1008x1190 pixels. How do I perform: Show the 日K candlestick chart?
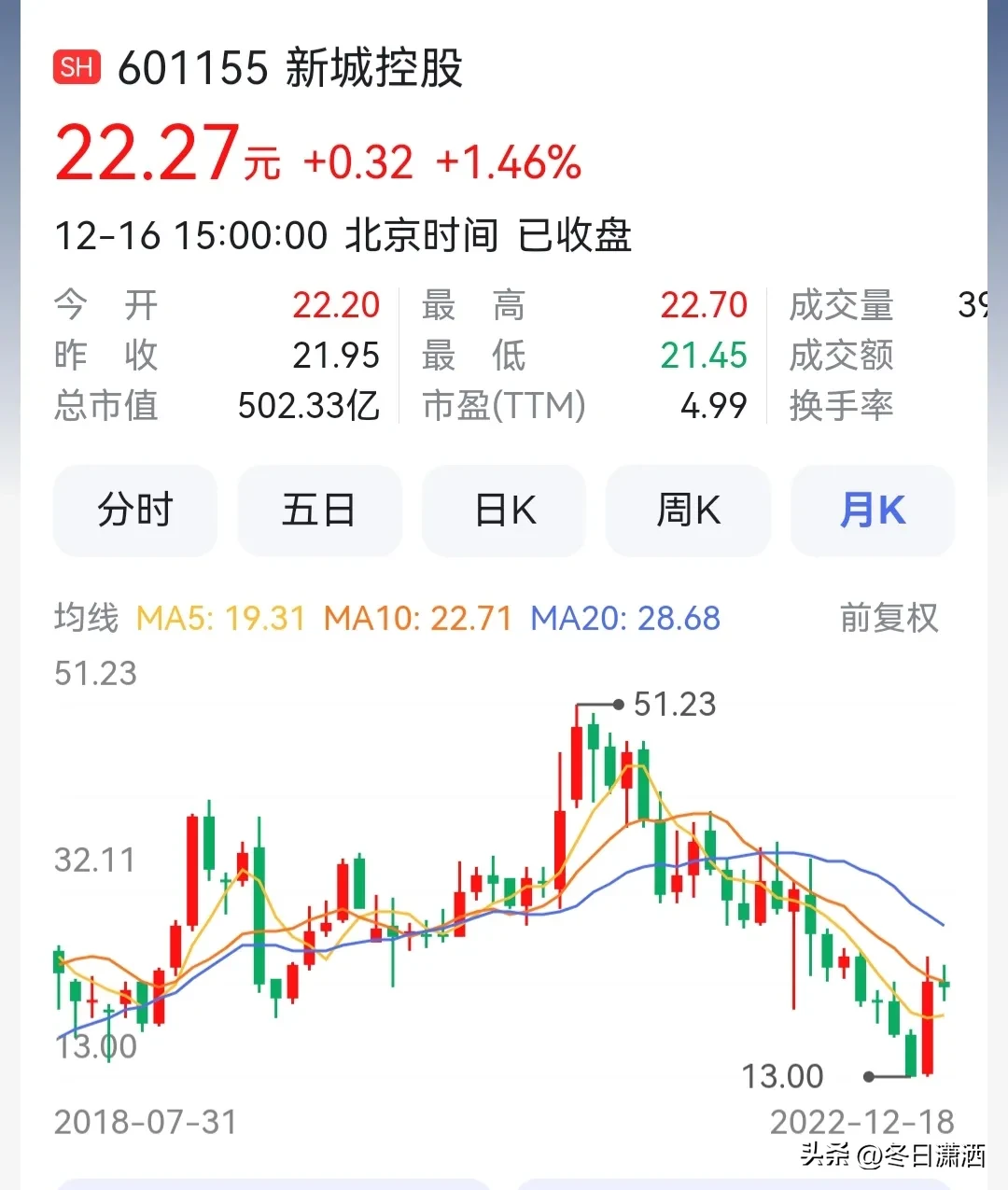click(x=504, y=511)
